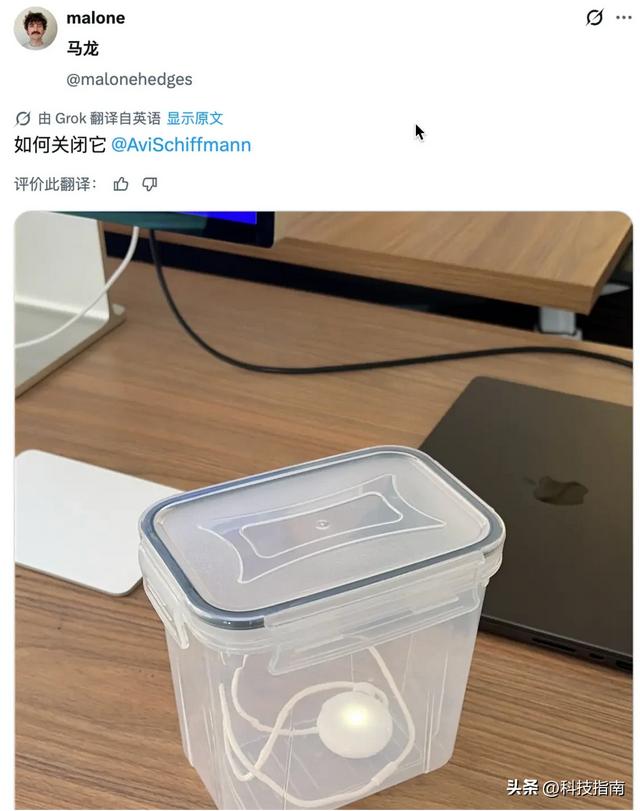The width and height of the screenshot is (640, 811).
Task: Open the Grok icon at the top right
Action: pos(594,18)
